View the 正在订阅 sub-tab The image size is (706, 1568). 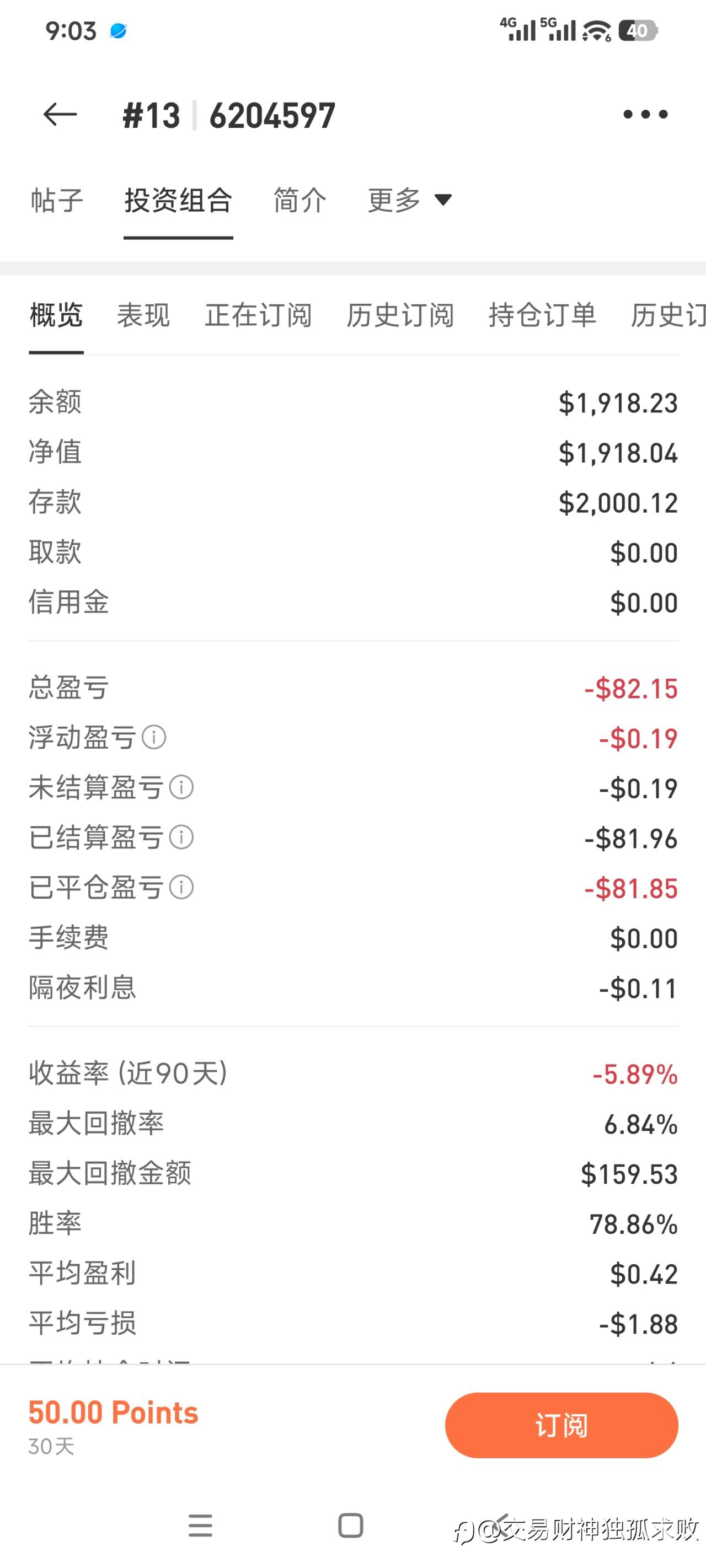258,315
